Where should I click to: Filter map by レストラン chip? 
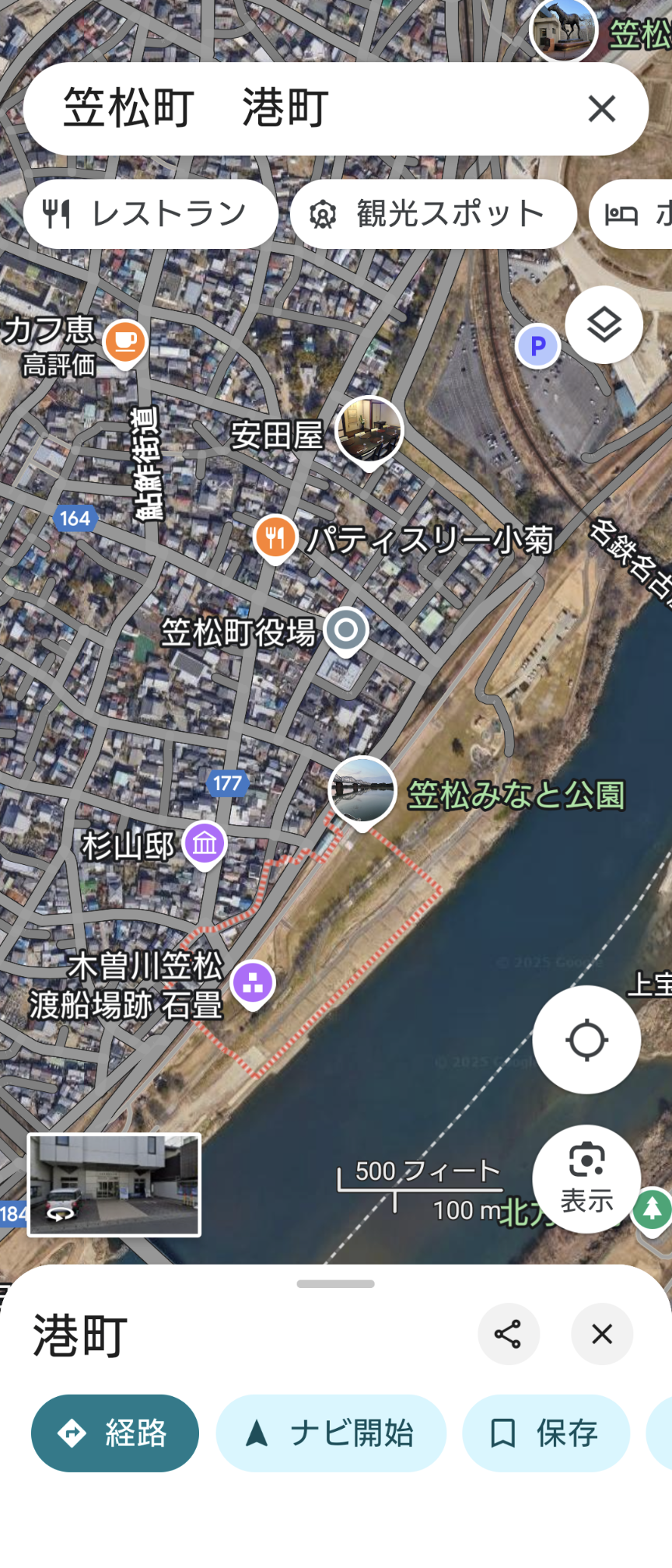pyautogui.click(x=151, y=214)
